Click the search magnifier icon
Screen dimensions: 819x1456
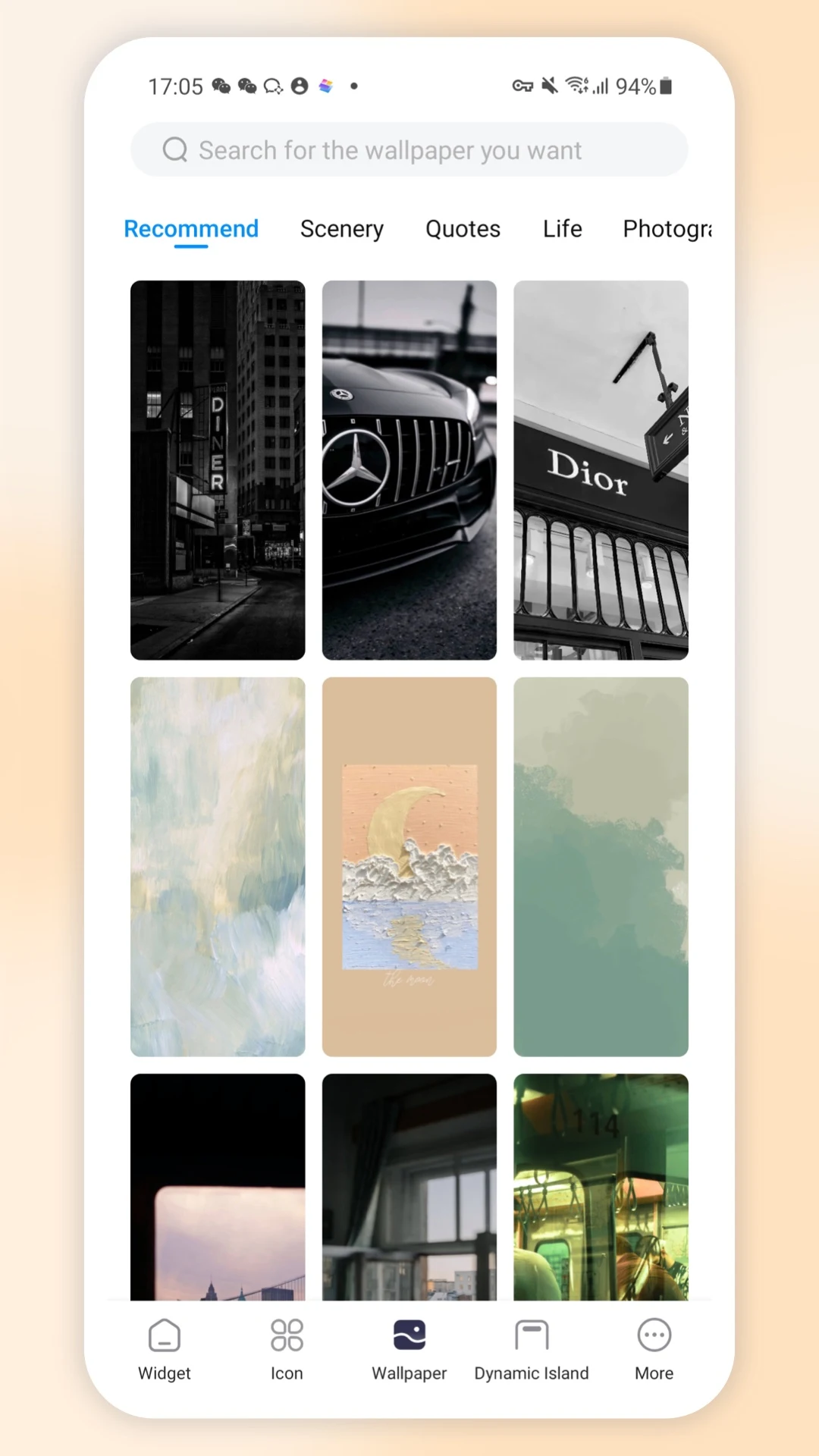175,149
